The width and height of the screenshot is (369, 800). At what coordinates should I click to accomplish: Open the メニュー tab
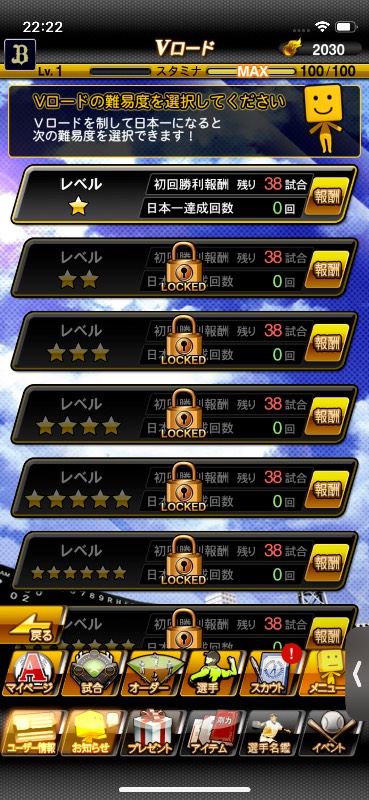click(x=325, y=673)
